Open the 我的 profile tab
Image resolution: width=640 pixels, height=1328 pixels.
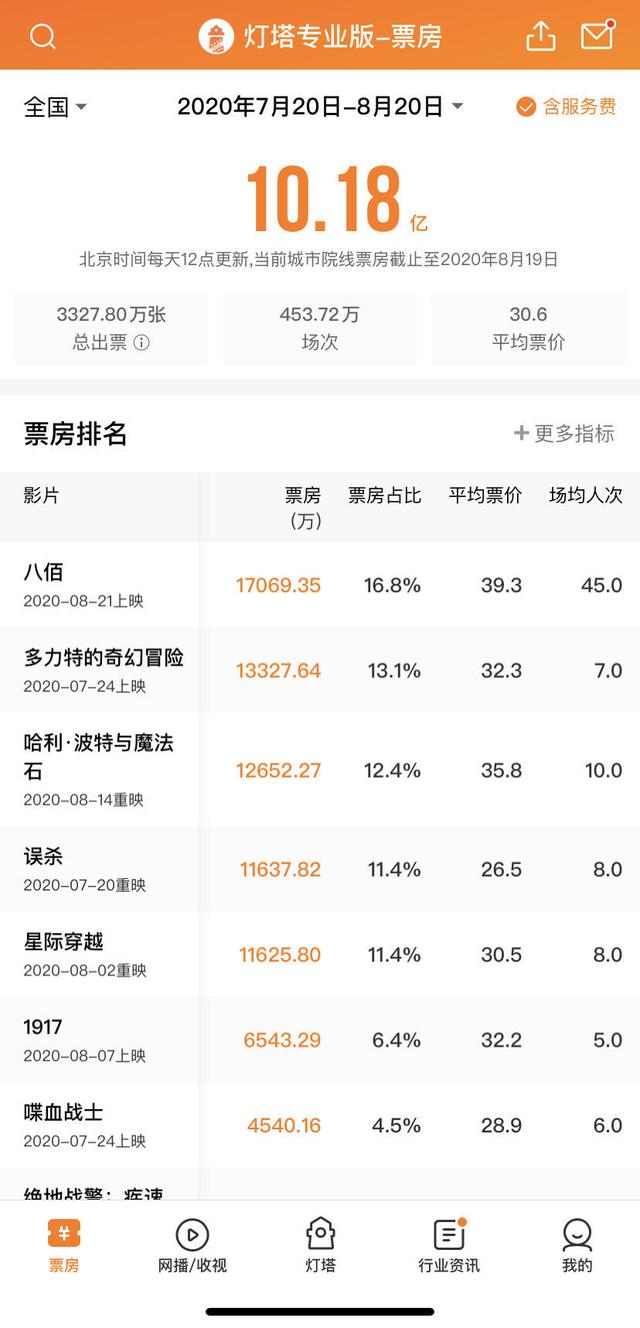tap(577, 1246)
